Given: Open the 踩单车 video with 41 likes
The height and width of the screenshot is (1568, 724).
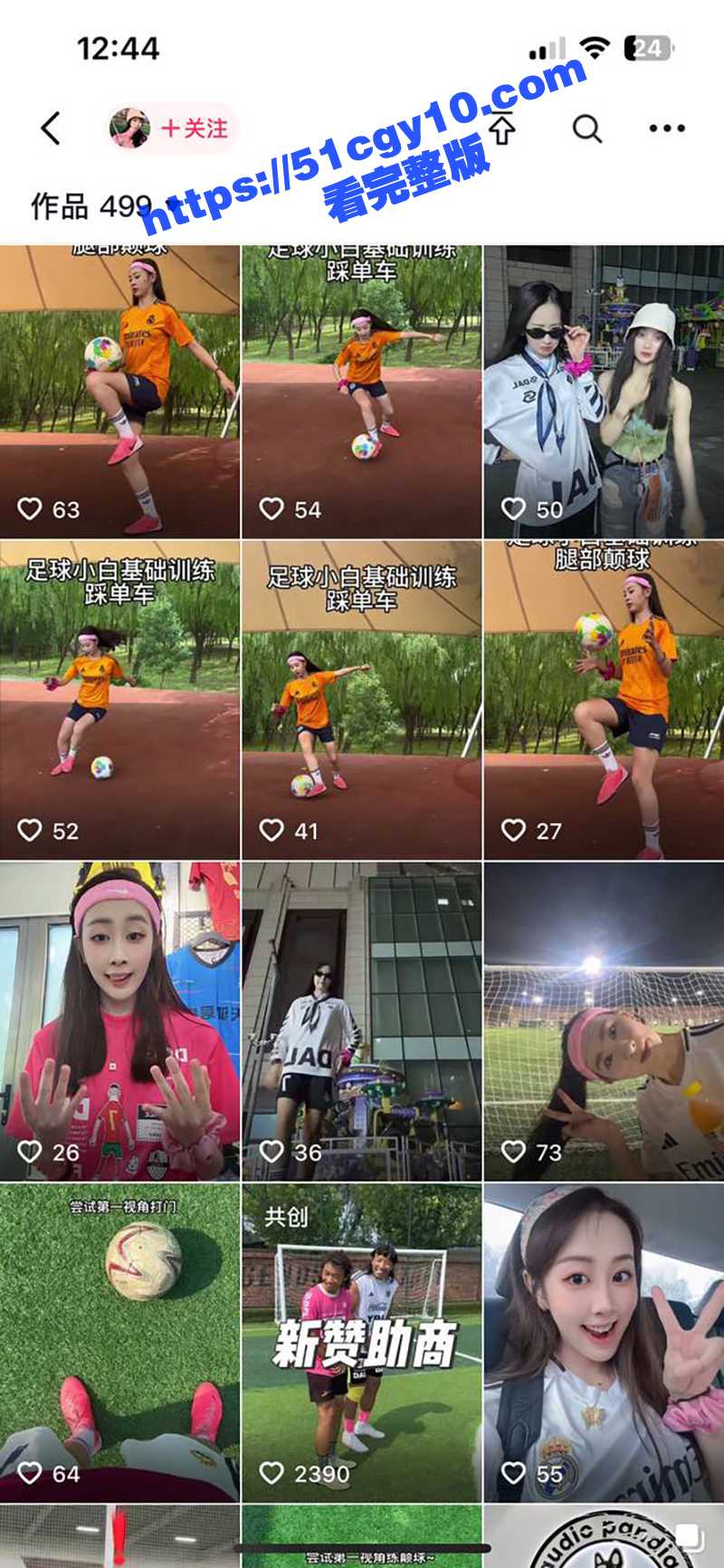Looking at the screenshot, I should coord(361,699).
